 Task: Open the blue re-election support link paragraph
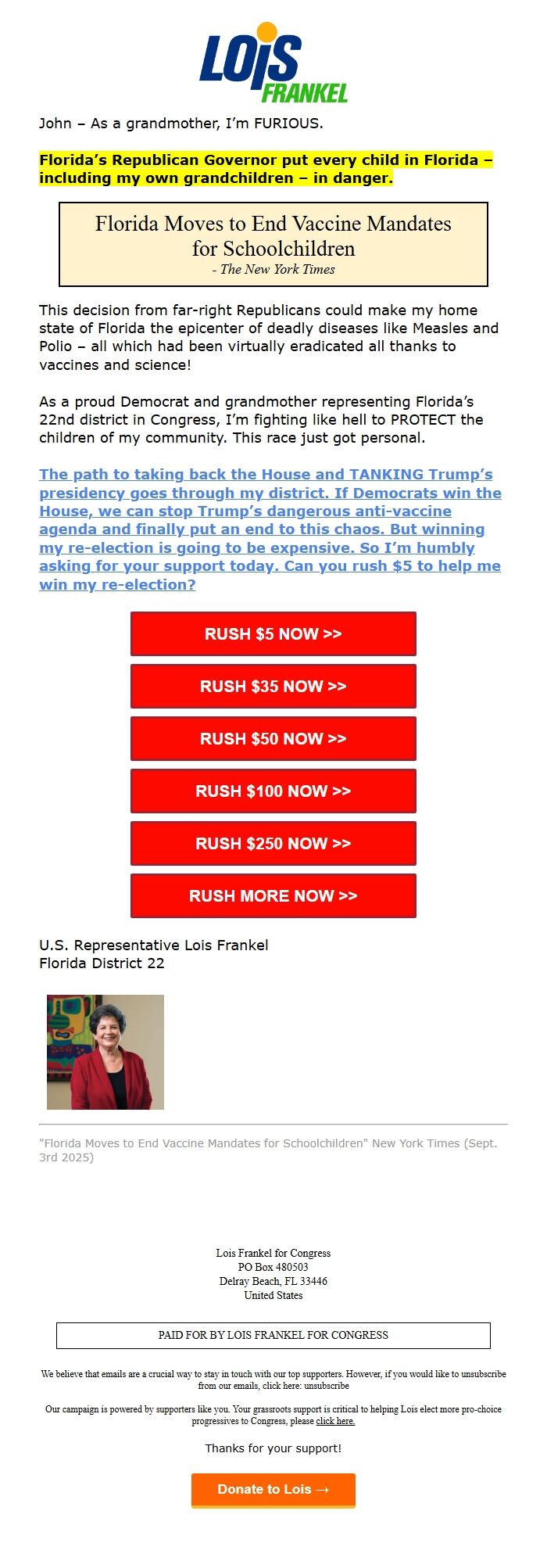(270, 529)
